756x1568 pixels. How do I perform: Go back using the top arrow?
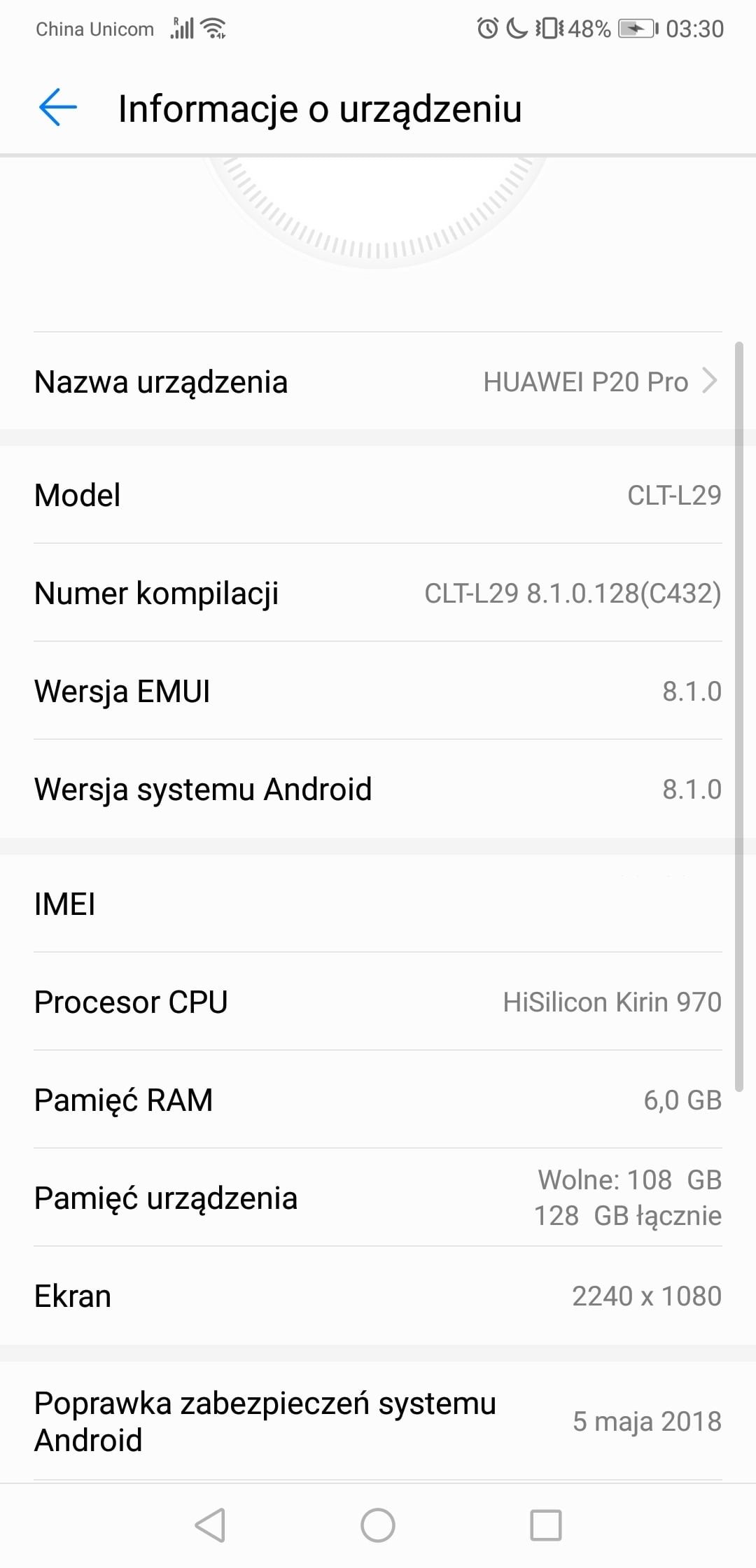58,108
